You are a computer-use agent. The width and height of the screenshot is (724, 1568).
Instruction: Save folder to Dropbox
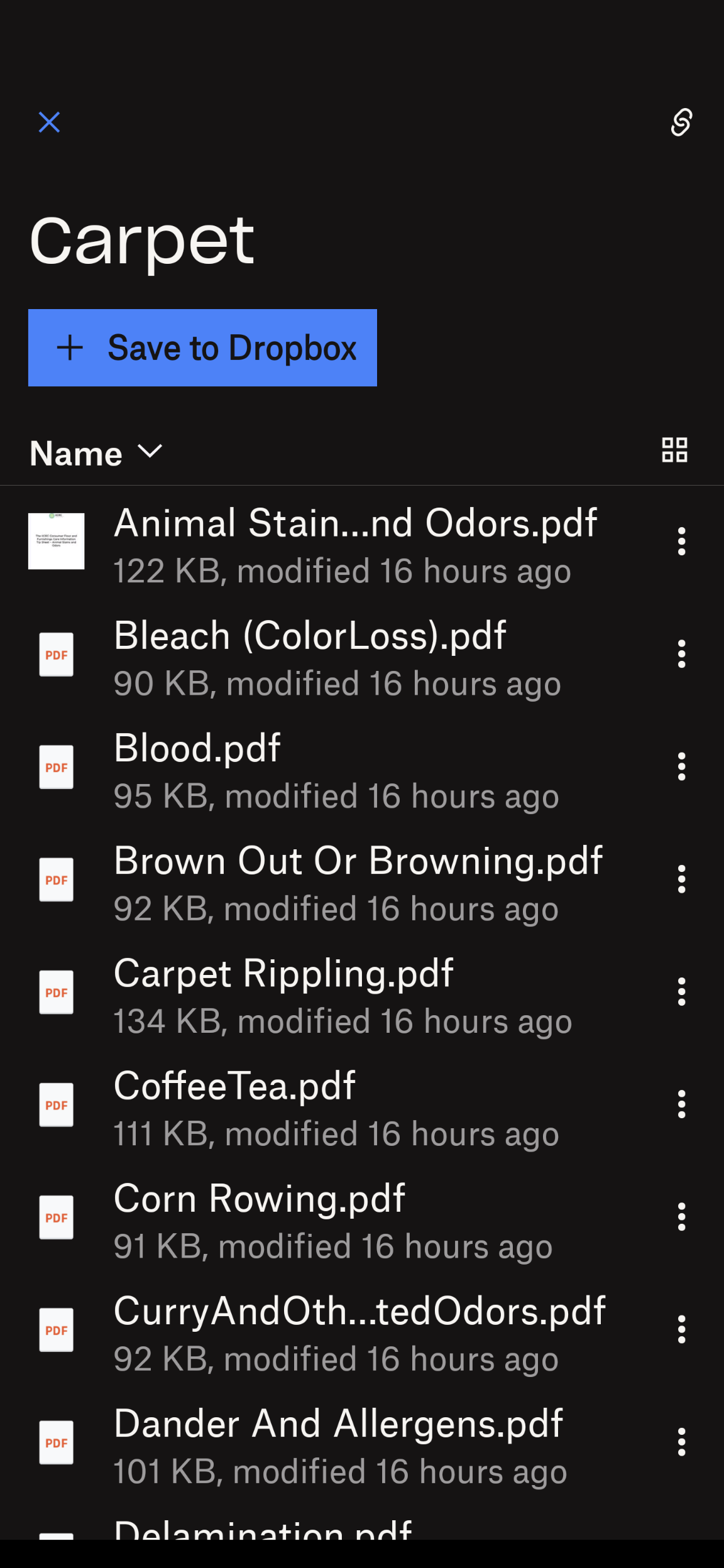pyautogui.click(x=202, y=348)
